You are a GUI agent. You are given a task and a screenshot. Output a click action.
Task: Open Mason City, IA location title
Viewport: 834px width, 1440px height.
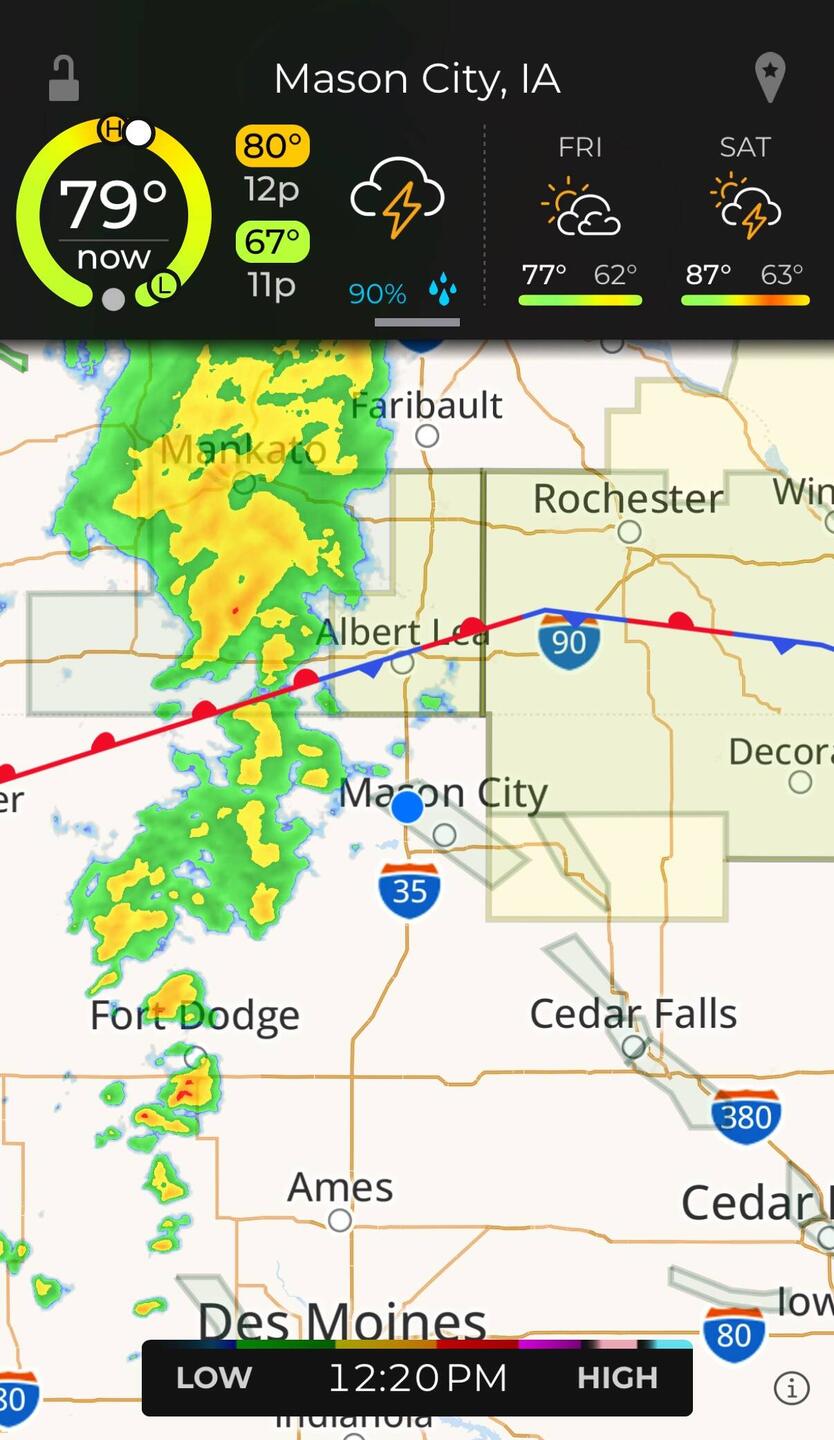click(417, 79)
